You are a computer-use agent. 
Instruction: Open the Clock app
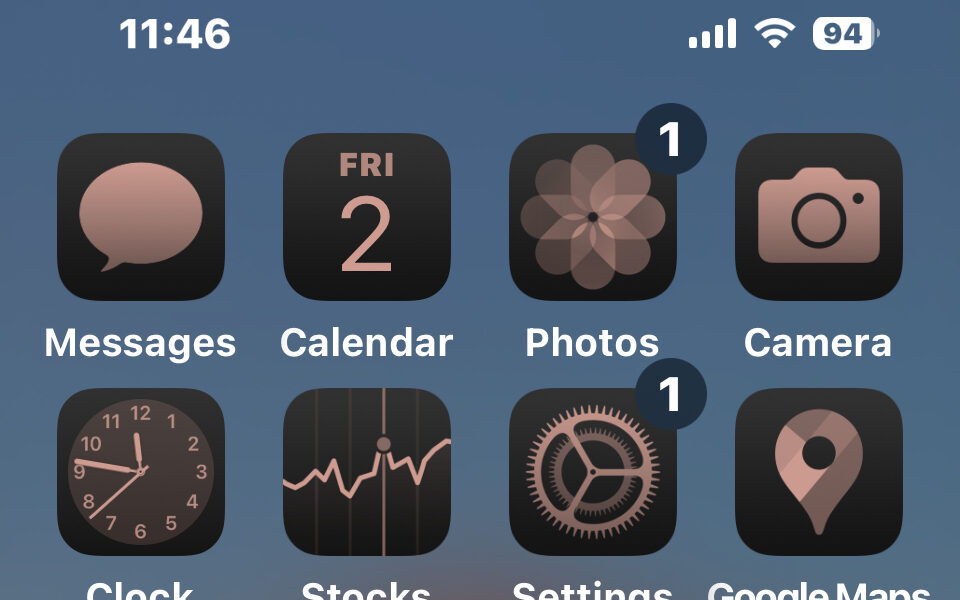(140, 471)
